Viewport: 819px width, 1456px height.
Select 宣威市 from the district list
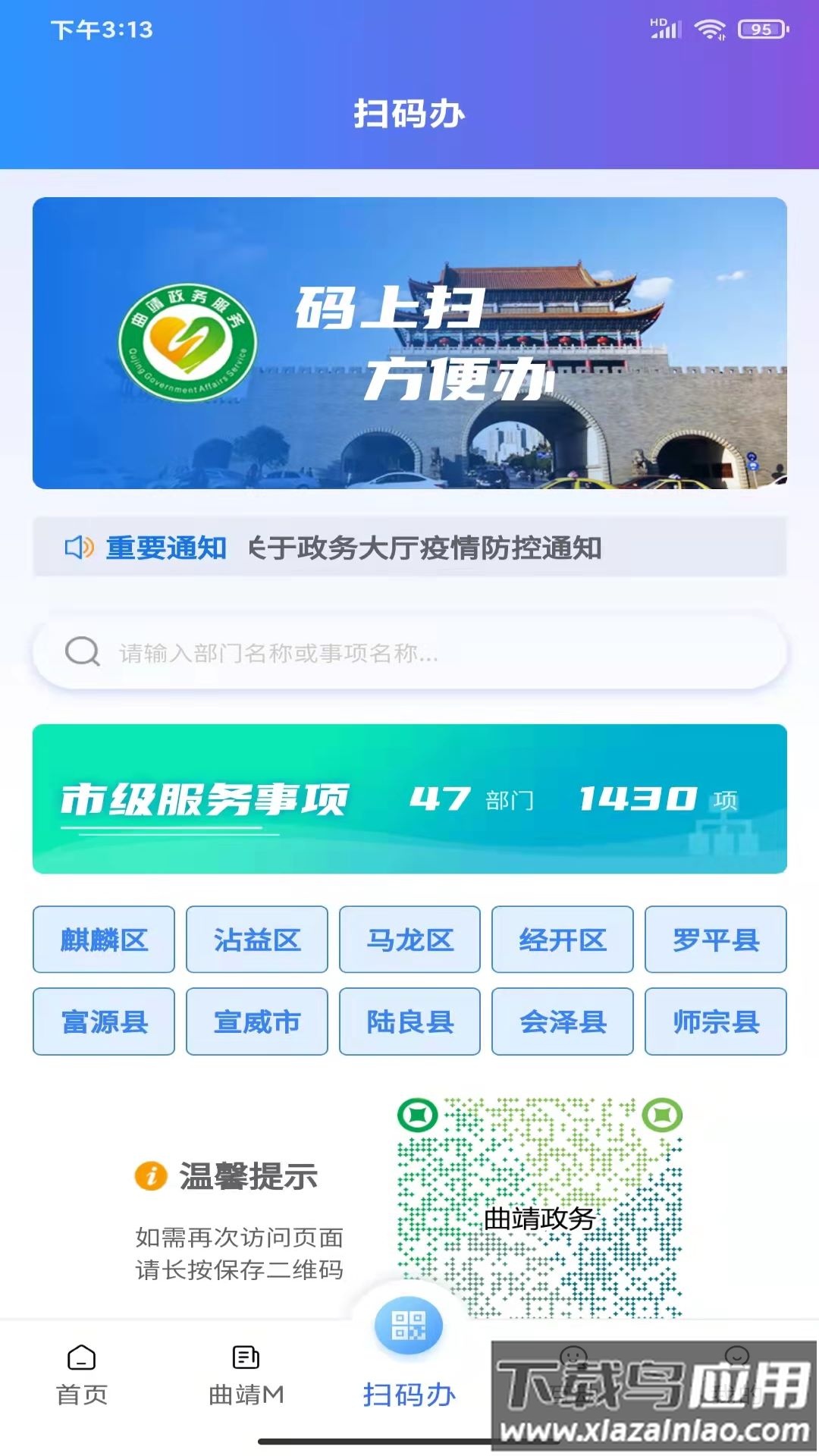256,1022
